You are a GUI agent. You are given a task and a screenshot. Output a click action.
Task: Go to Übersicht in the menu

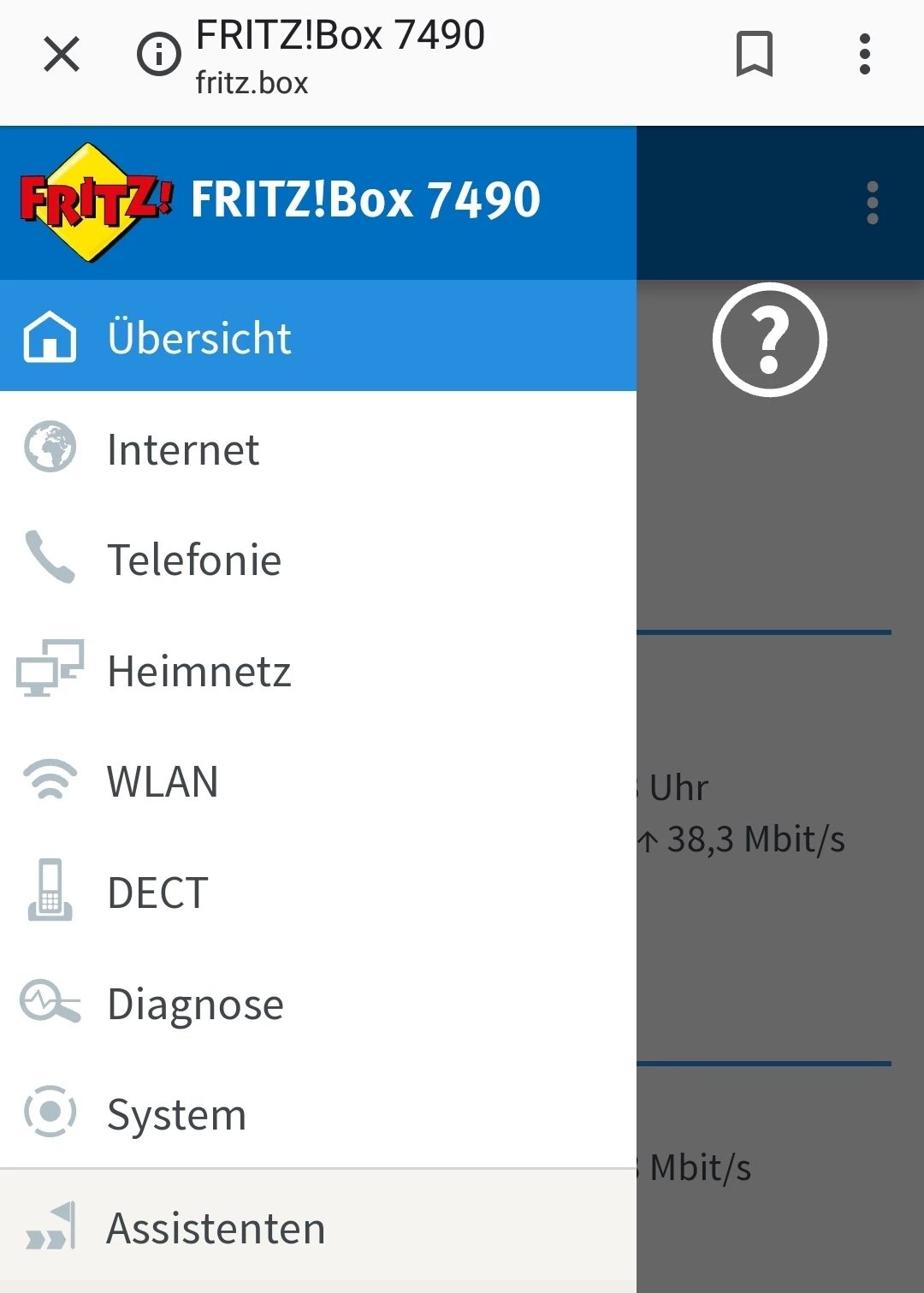click(198, 337)
